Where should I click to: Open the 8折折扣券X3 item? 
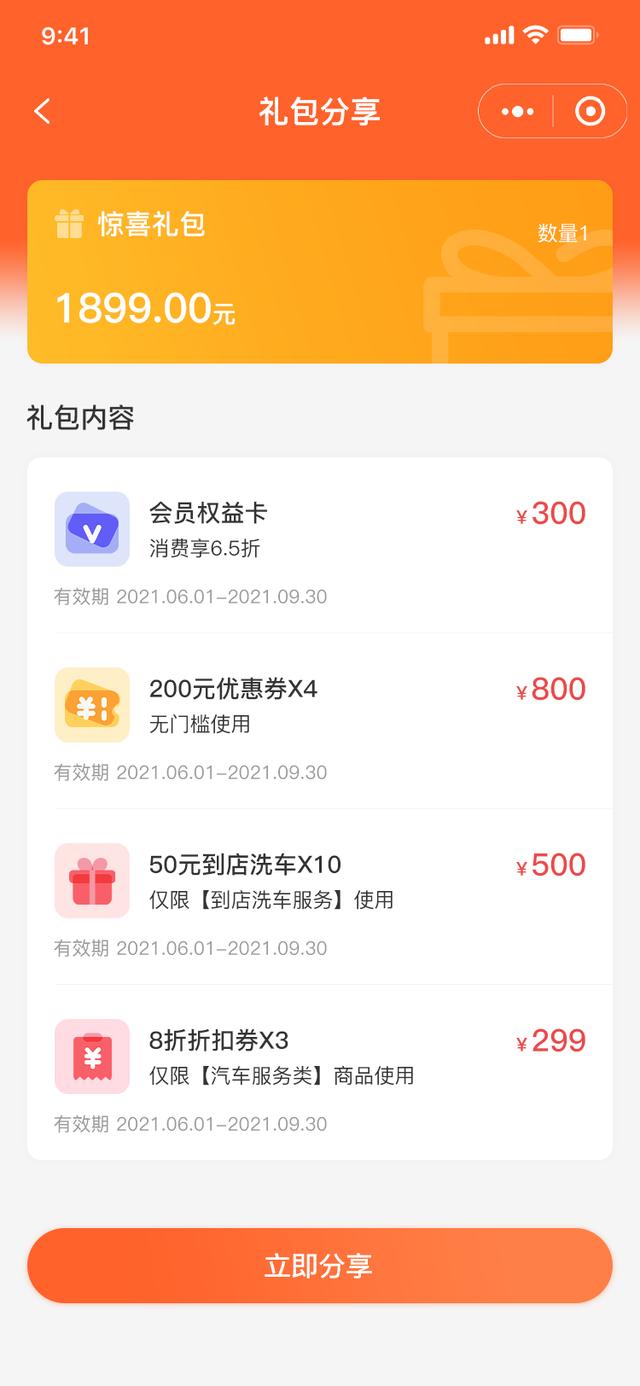[320, 1073]
